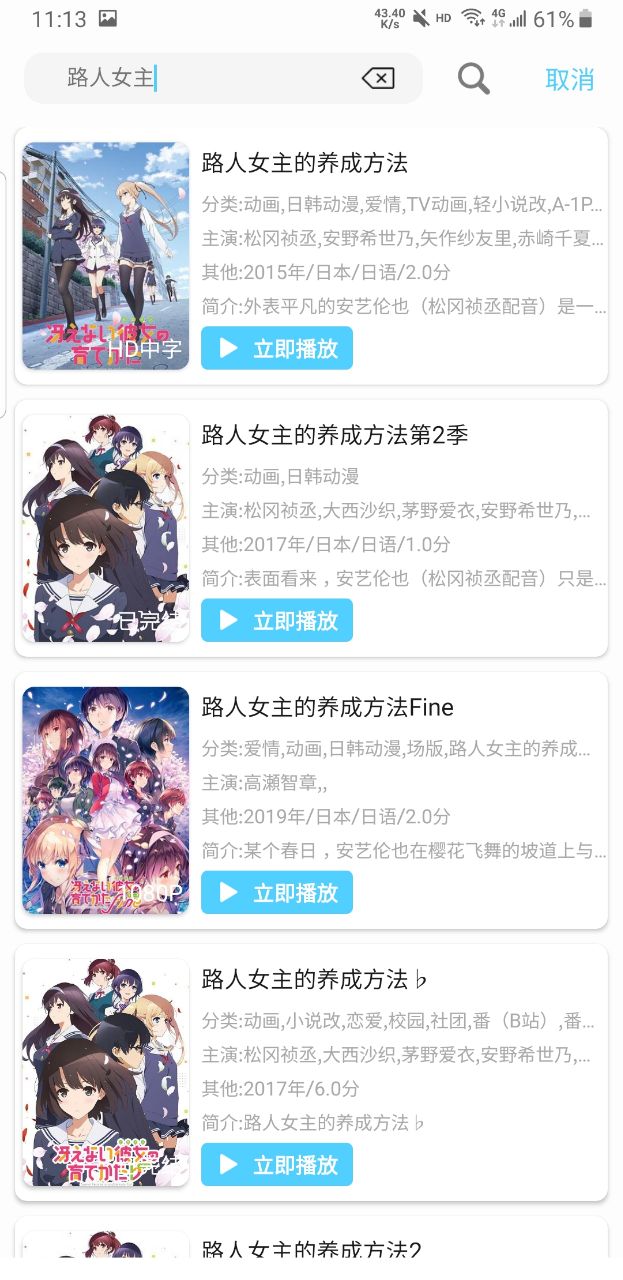The image size is (623, 1280).
Task: Run the search with the magnifier icon
Action: tap(473, 78)
